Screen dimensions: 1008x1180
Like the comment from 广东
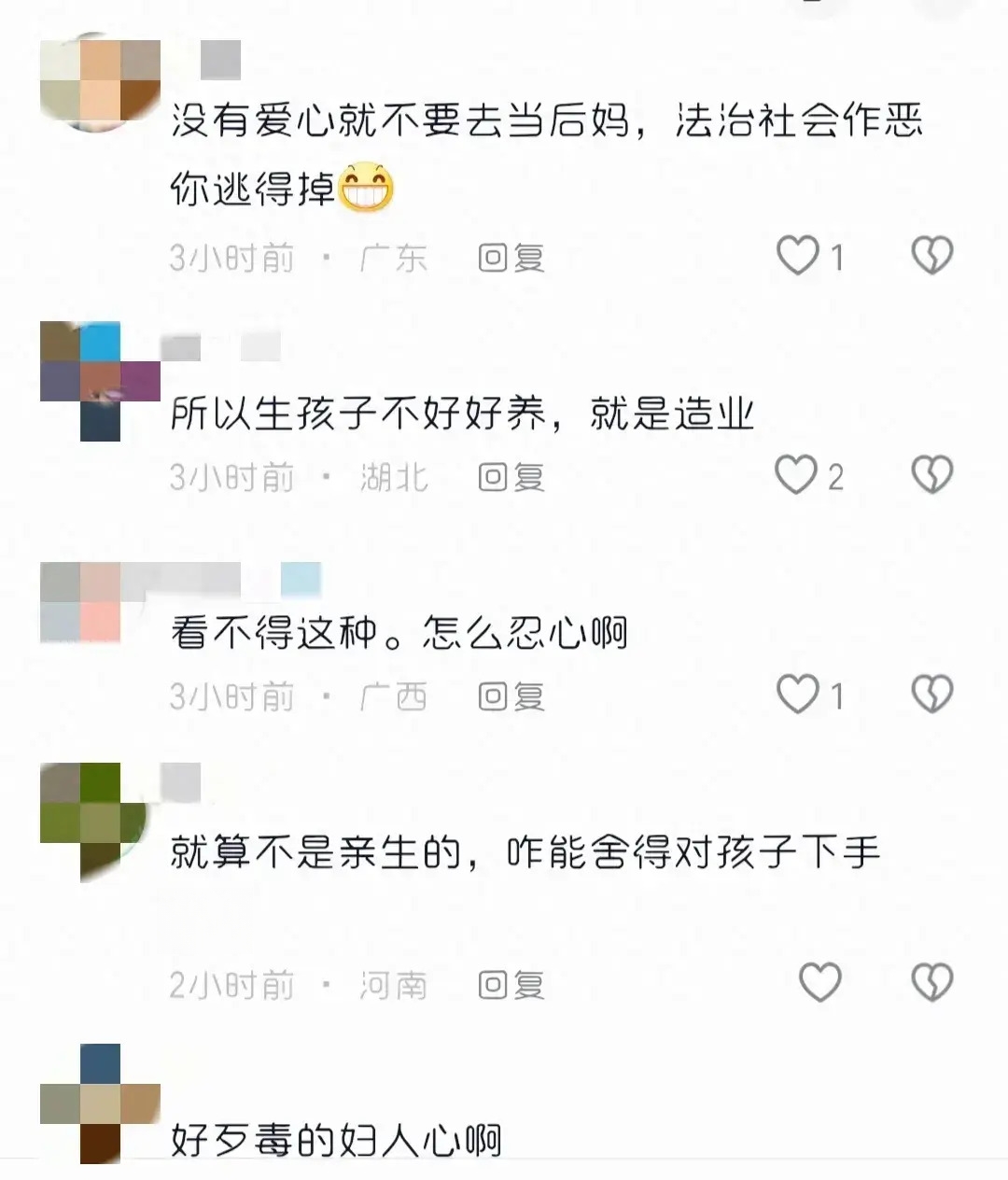pos(798,256)
